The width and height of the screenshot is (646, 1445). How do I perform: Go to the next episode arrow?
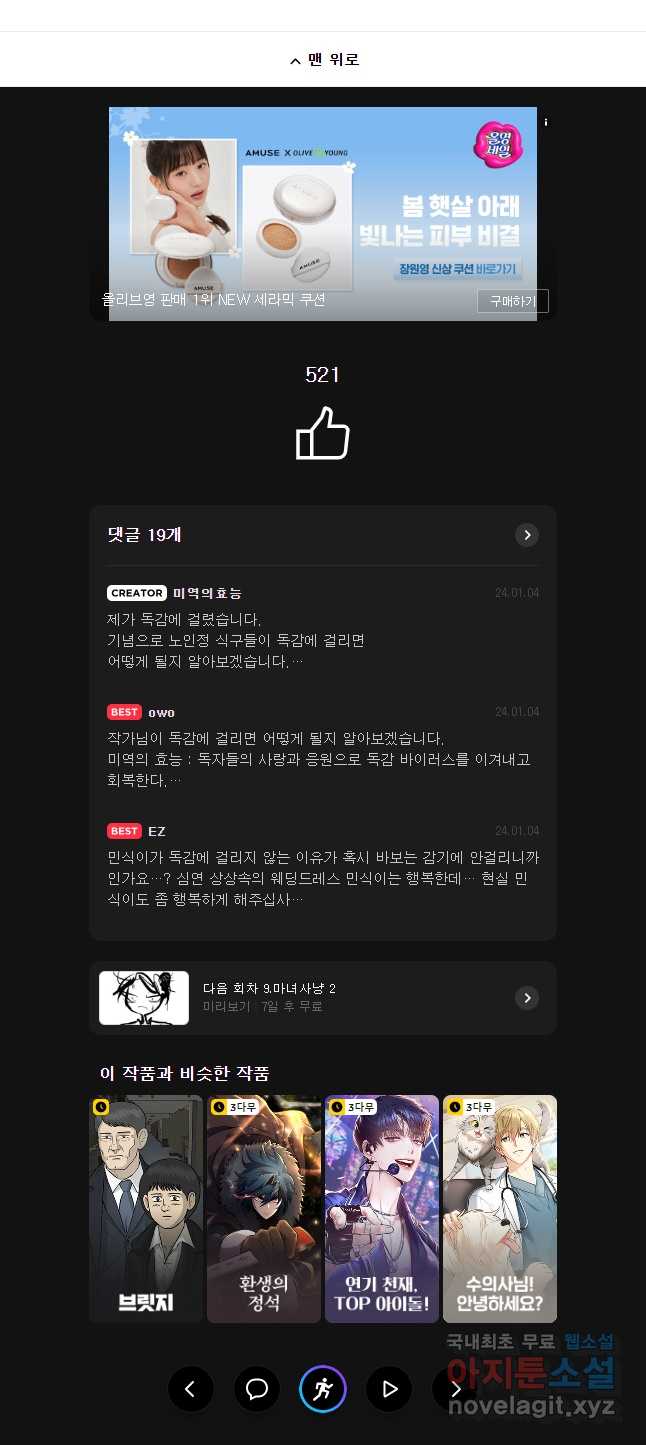pos(455,1389)
